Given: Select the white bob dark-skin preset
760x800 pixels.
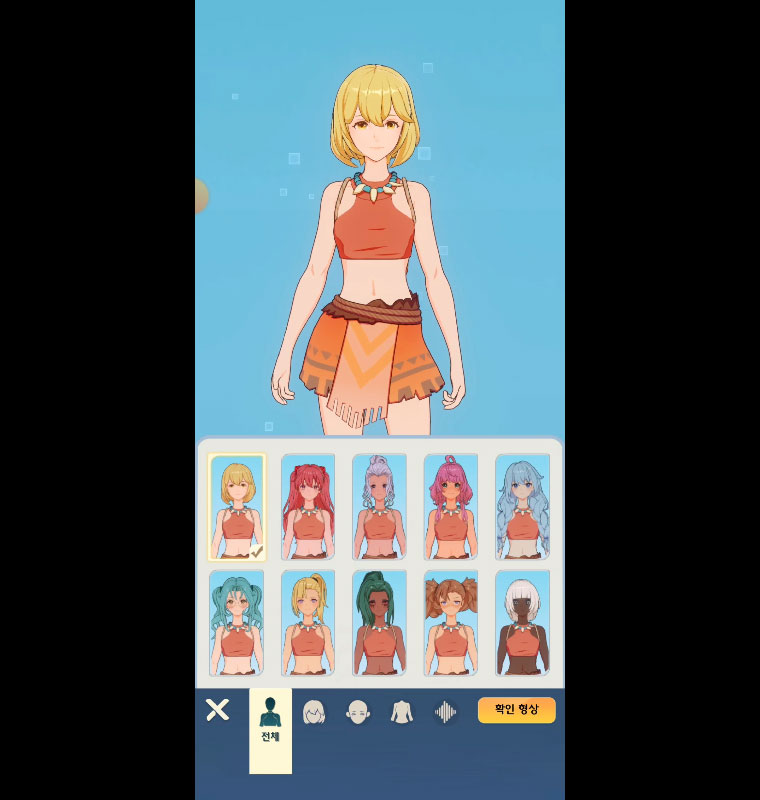Looking at the screenshot, I should tap(522, 623).
